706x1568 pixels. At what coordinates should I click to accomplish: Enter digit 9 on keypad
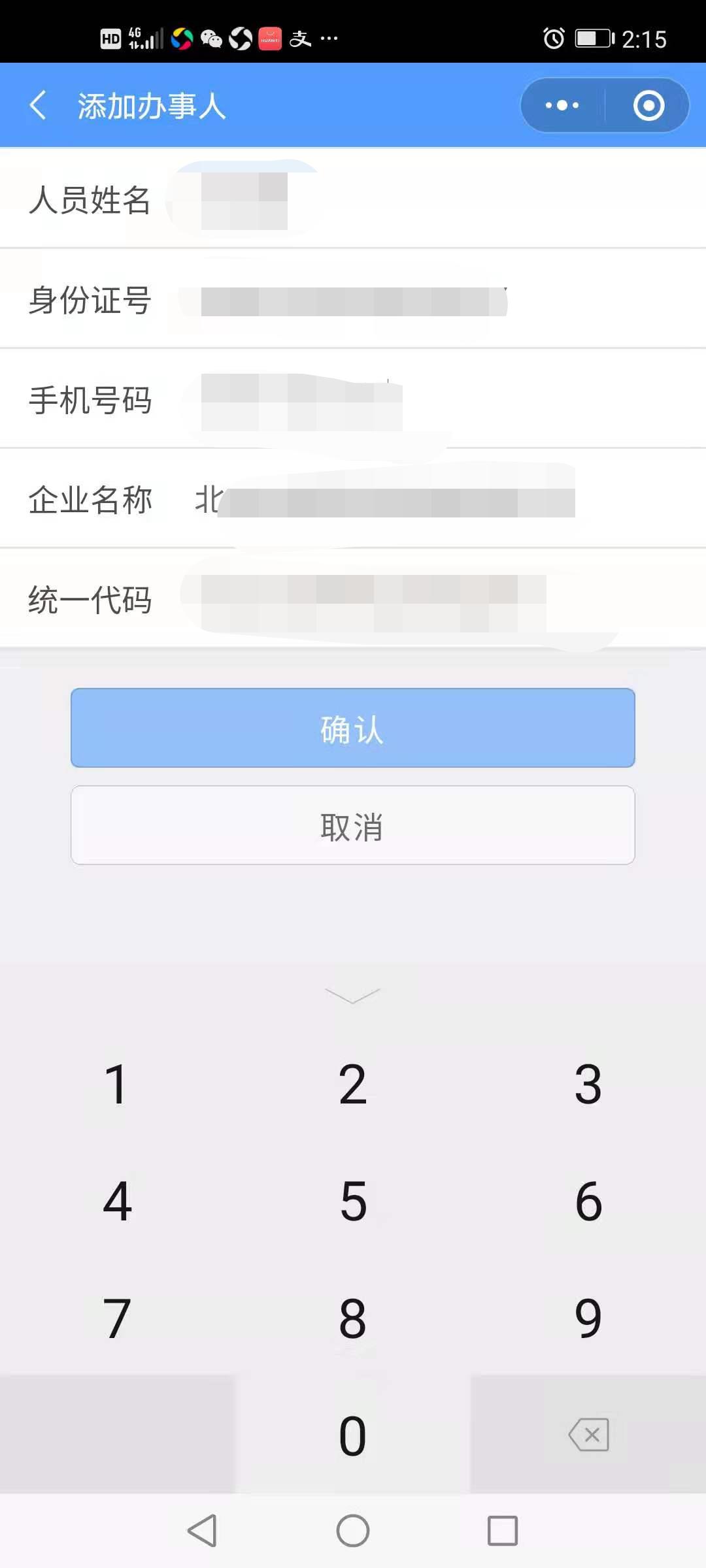click(588, 1318)
